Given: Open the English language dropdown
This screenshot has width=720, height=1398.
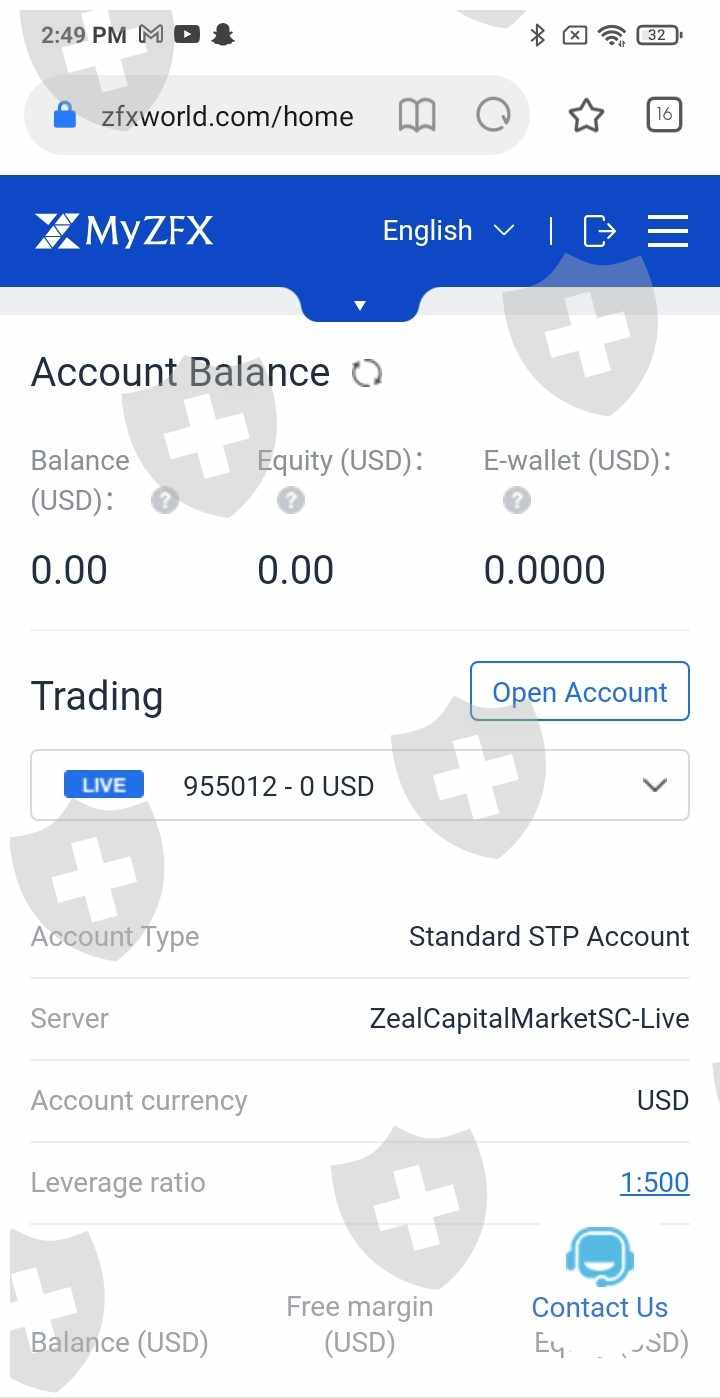Looking at the screenshot, I should (449, 231).
